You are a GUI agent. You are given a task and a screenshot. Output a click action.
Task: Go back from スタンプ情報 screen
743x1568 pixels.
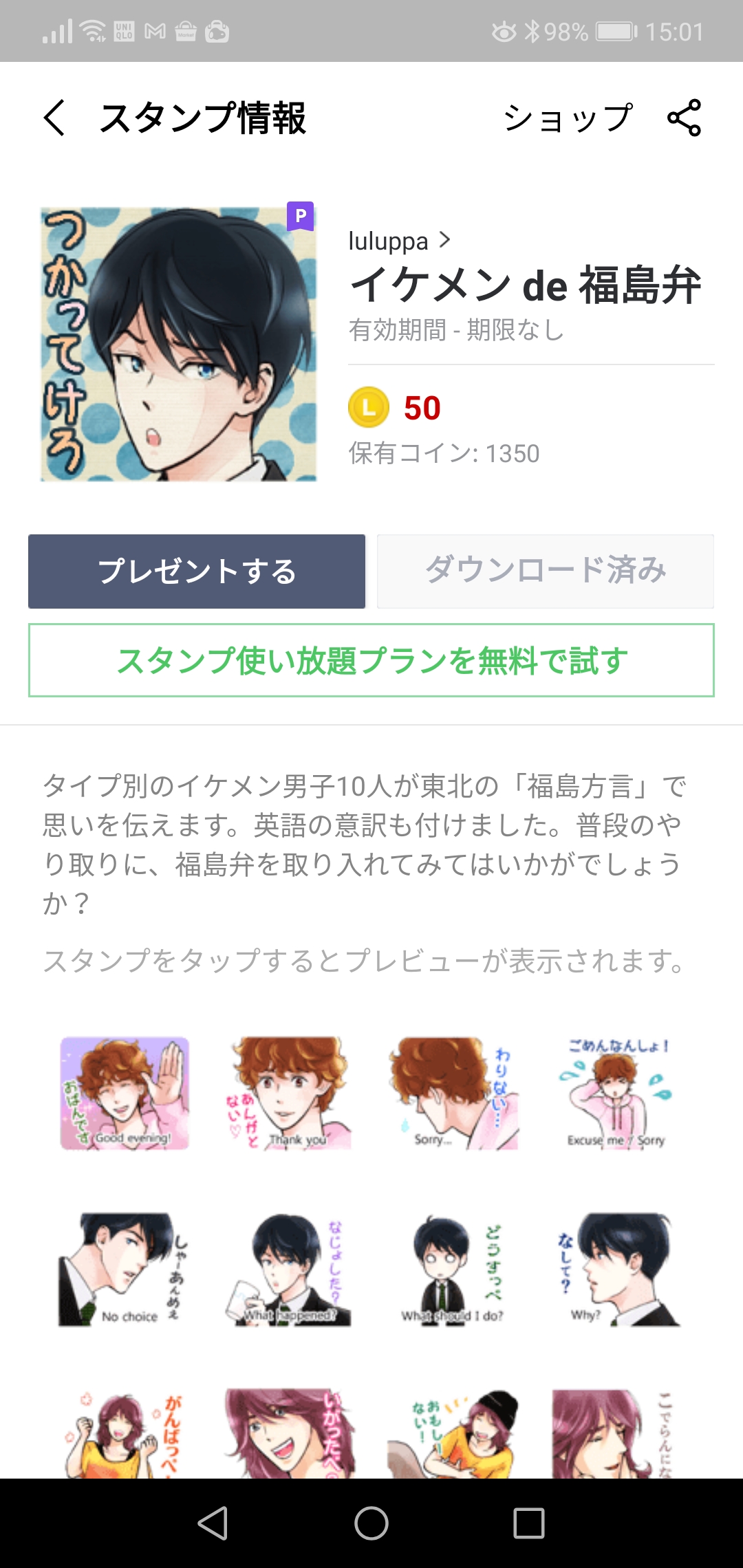click(55, 118)
